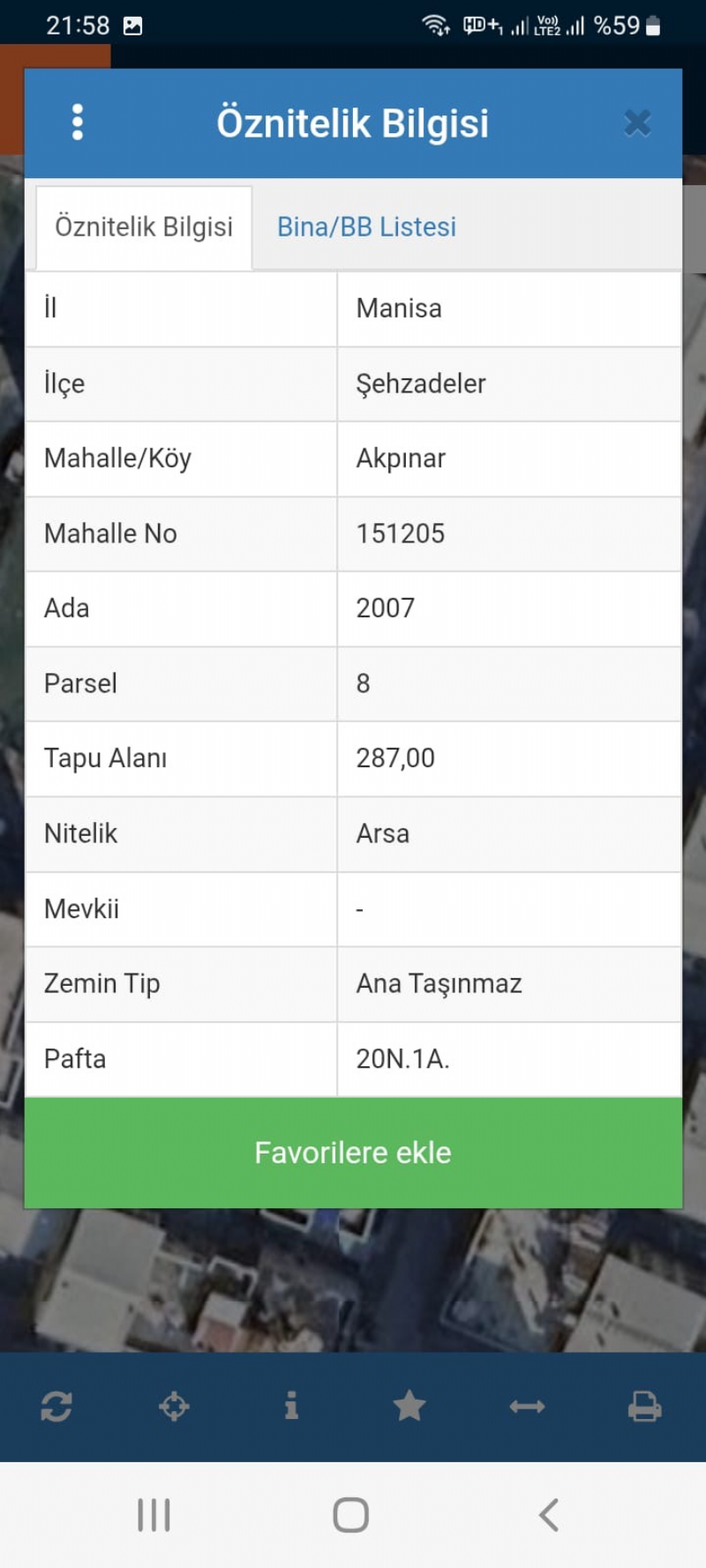The image size is (706, 1568).
Task: Tap the double-arrow measure icon
Action: click(x=527, y=1407)
